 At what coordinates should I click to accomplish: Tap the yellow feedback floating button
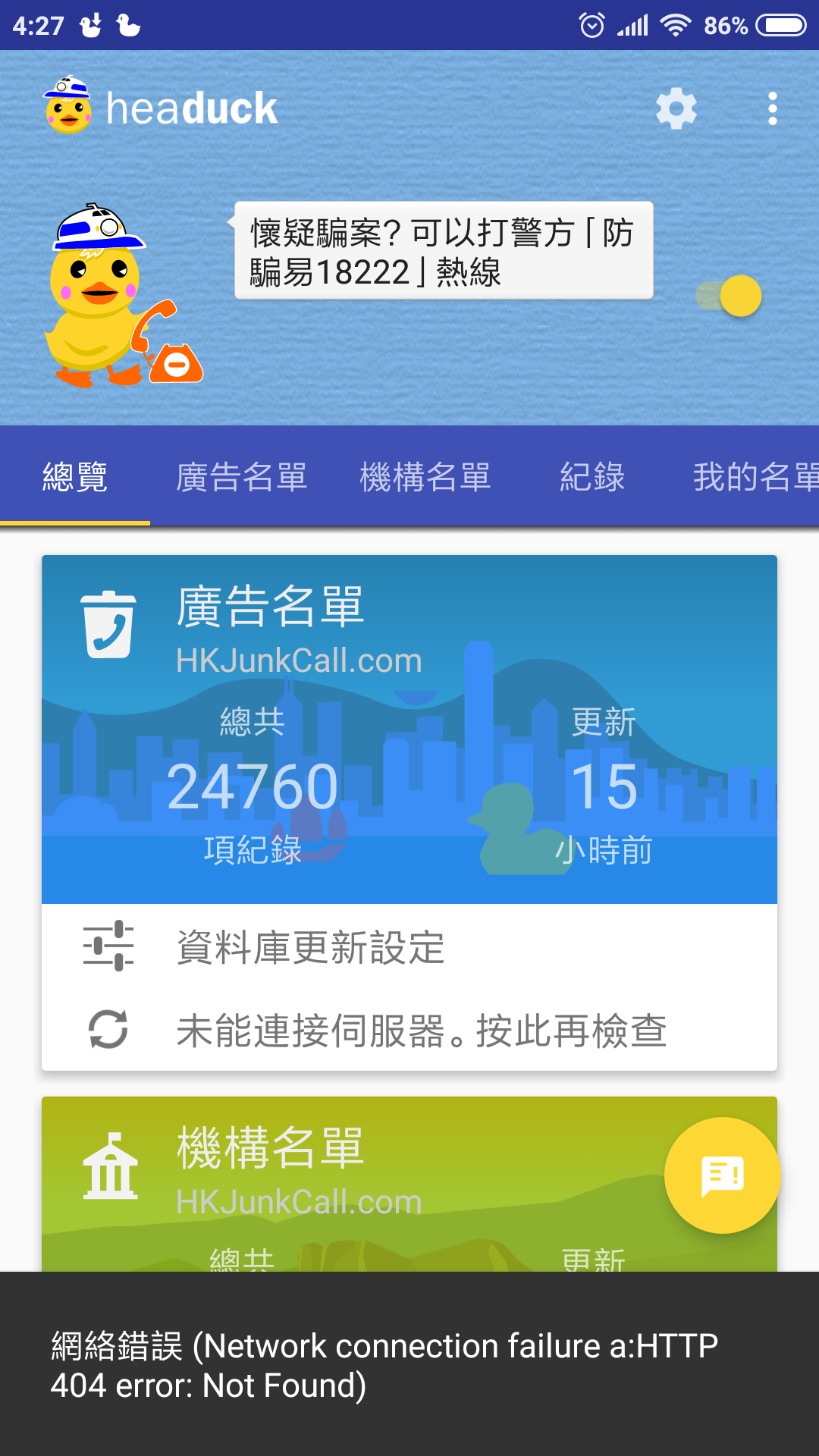722,1175
